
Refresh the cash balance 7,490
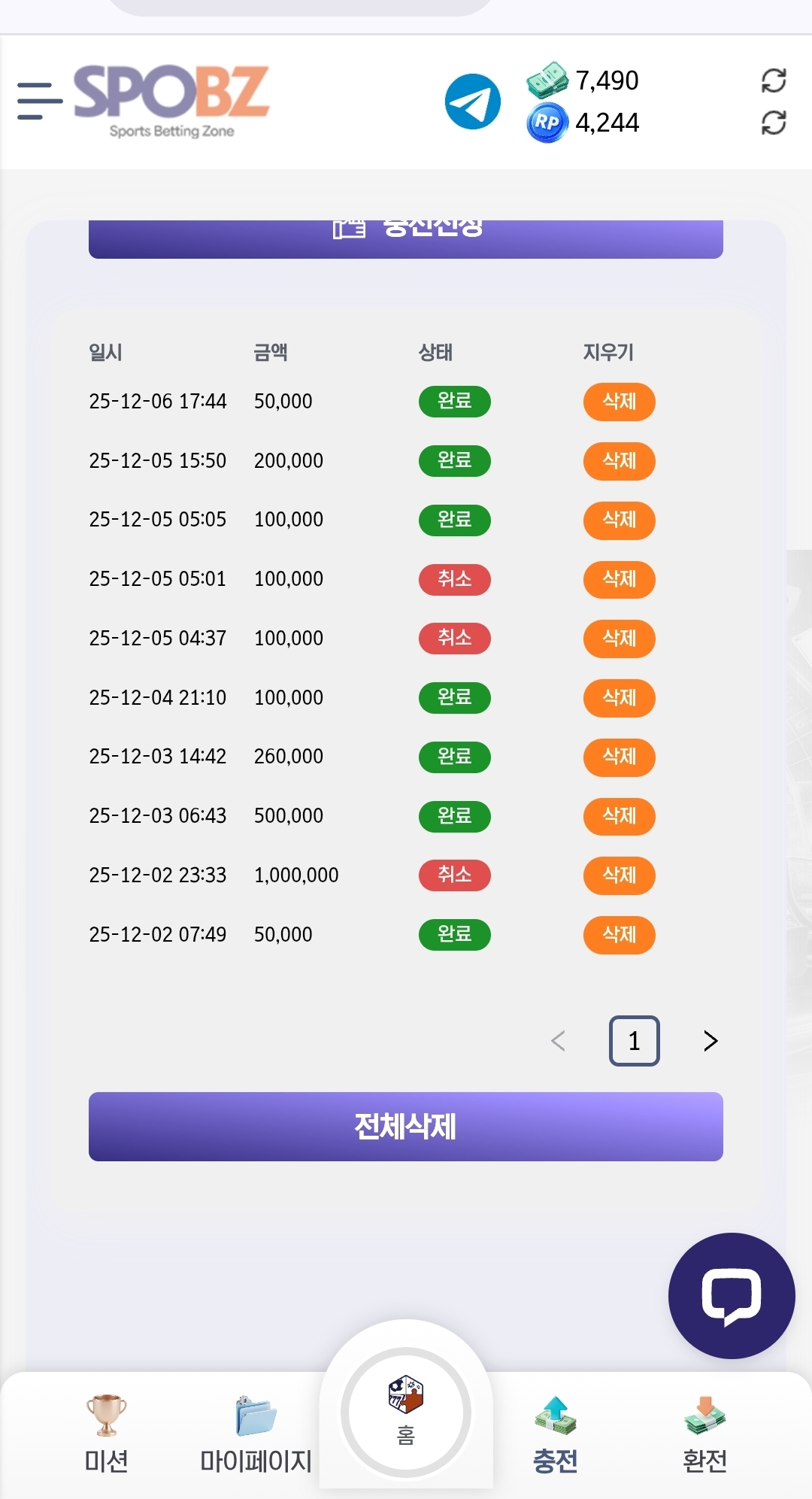774,80
